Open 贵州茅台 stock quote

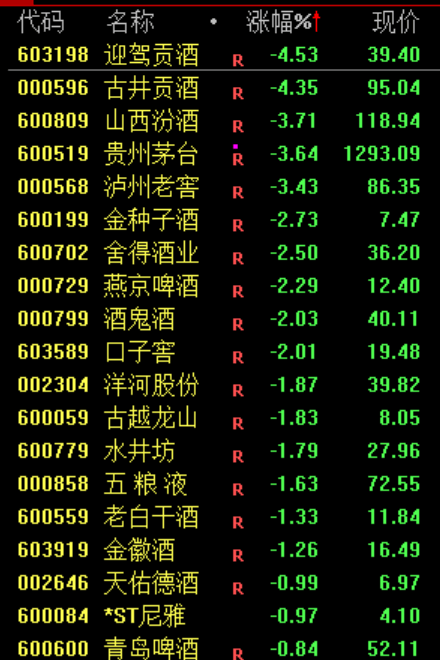(x=220, y=154)
